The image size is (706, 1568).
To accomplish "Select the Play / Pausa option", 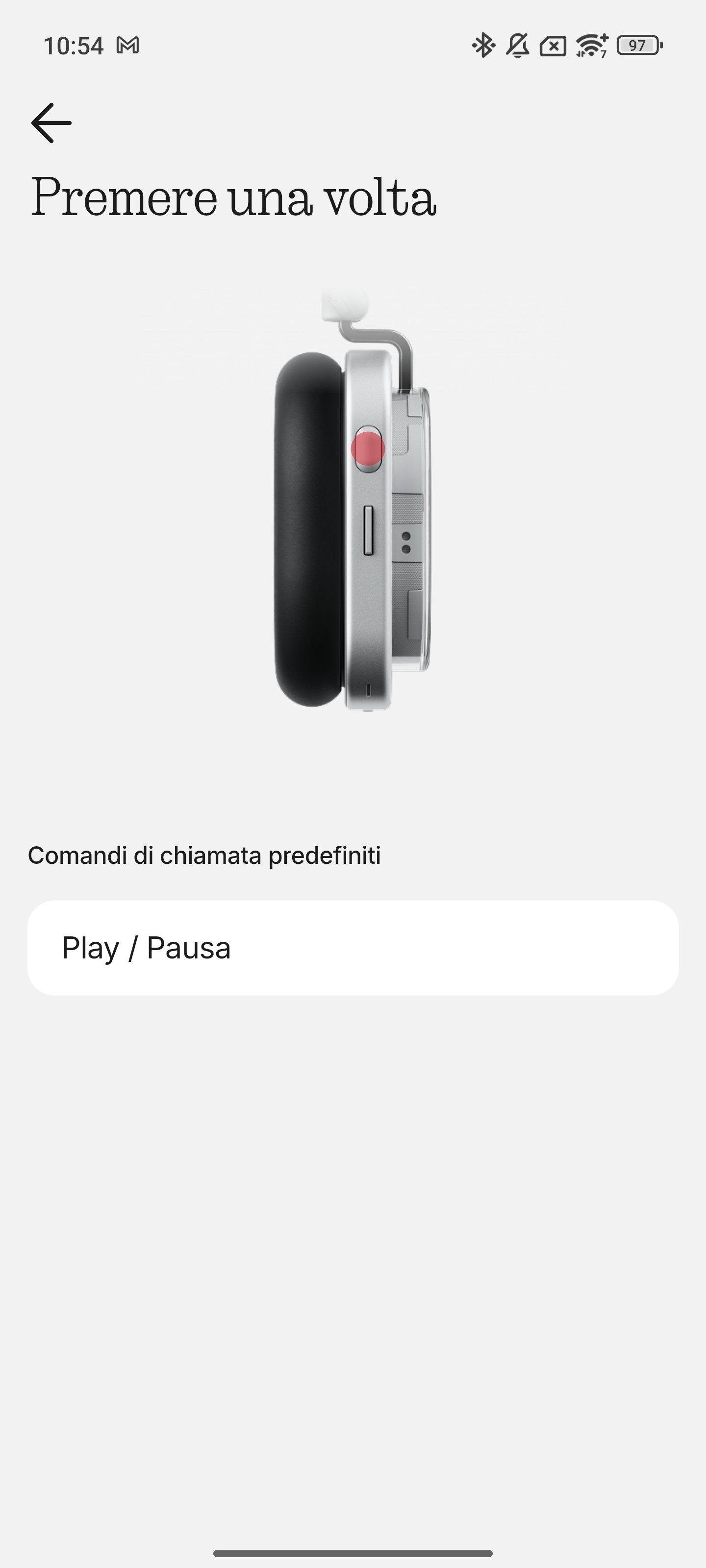I will 353,948.
